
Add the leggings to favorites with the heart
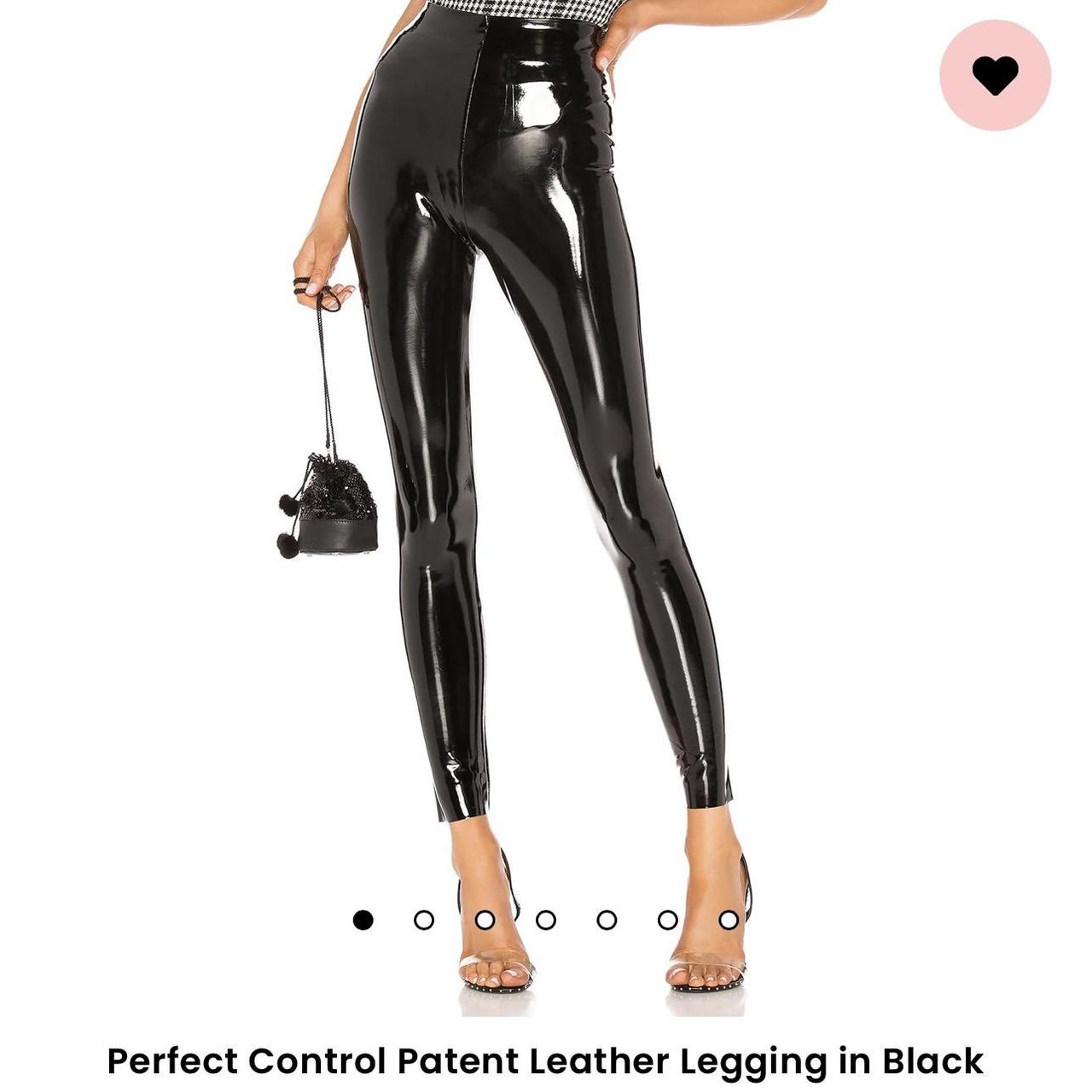click(995, 75)
